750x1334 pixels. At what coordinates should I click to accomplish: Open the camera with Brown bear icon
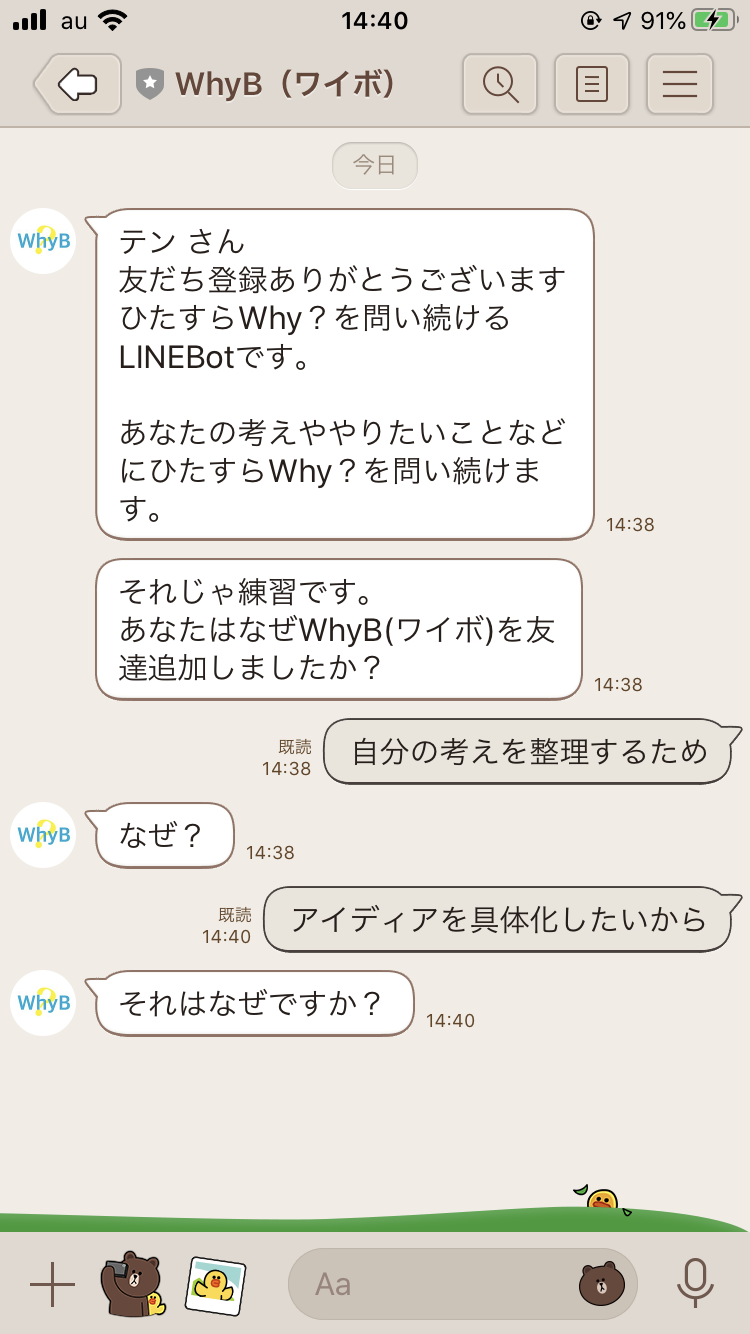point(132,1284)
